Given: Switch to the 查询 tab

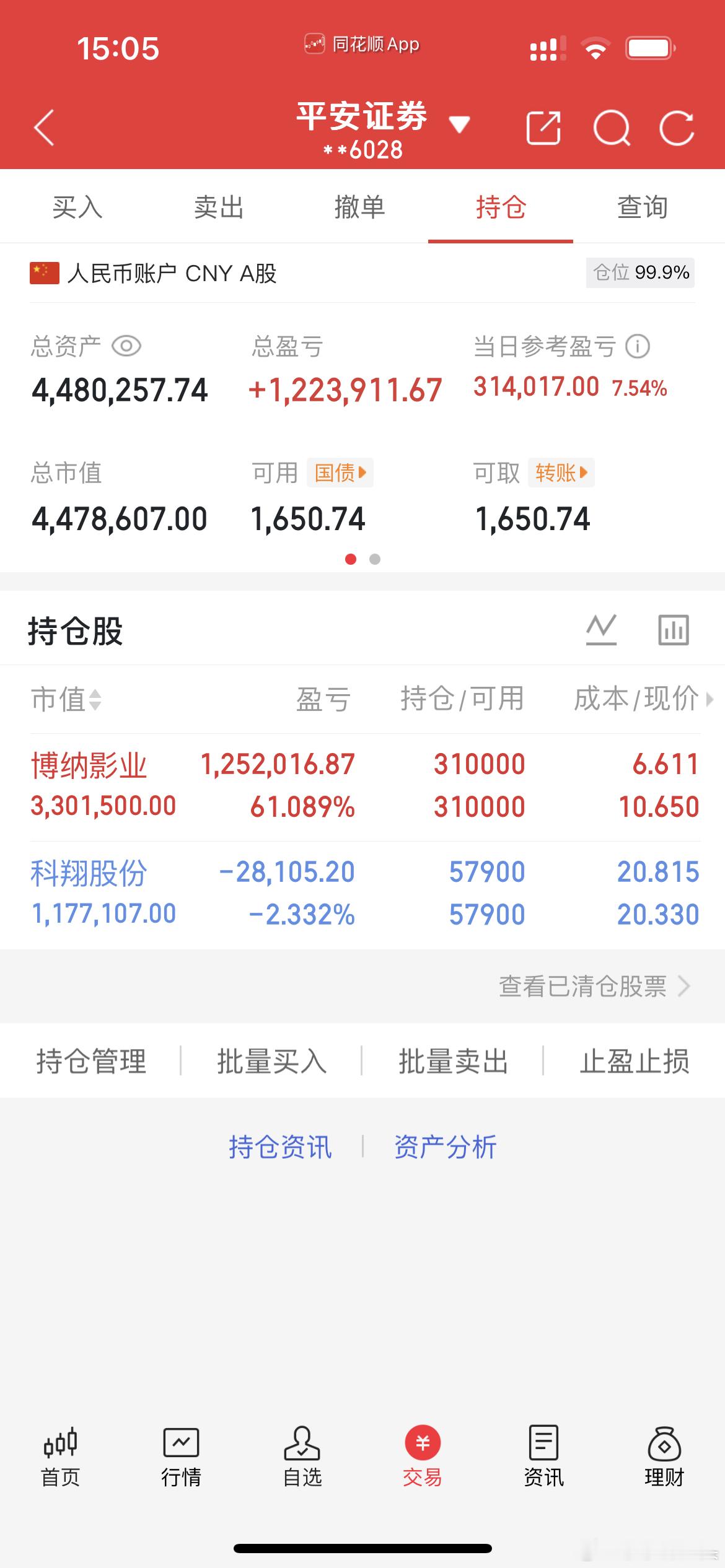Looking at the screenshot, I should (642, 208).
